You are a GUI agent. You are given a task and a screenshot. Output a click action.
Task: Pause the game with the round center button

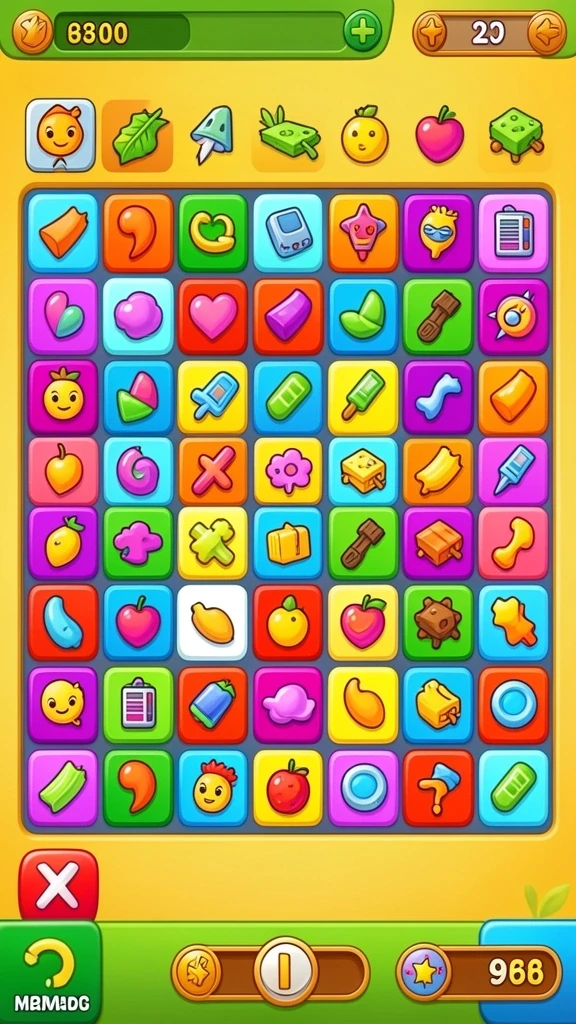(284, 971)
